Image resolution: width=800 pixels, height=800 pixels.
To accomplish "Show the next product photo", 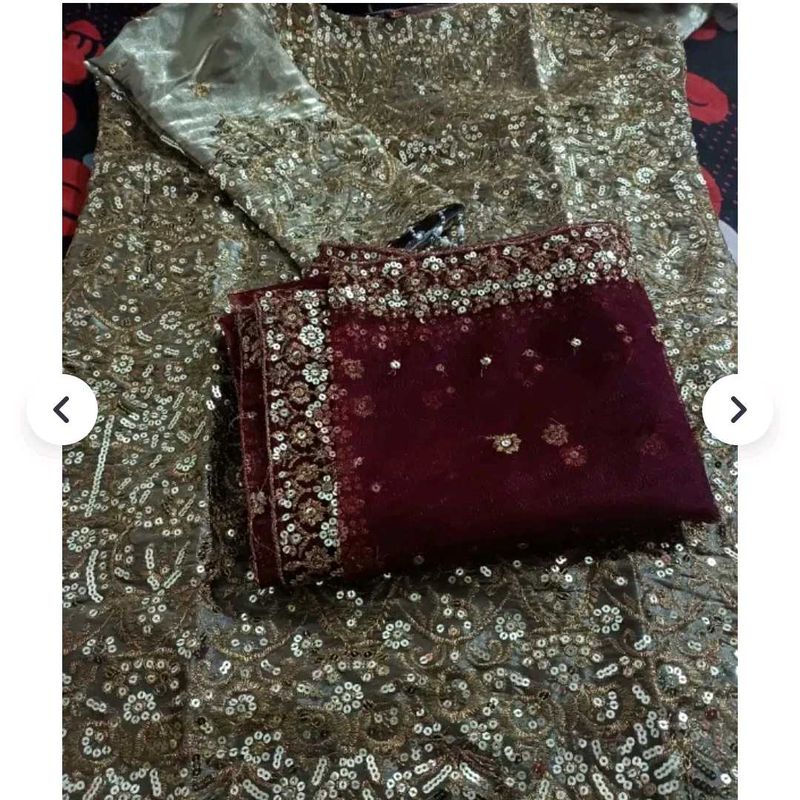I will pos(737,410).
